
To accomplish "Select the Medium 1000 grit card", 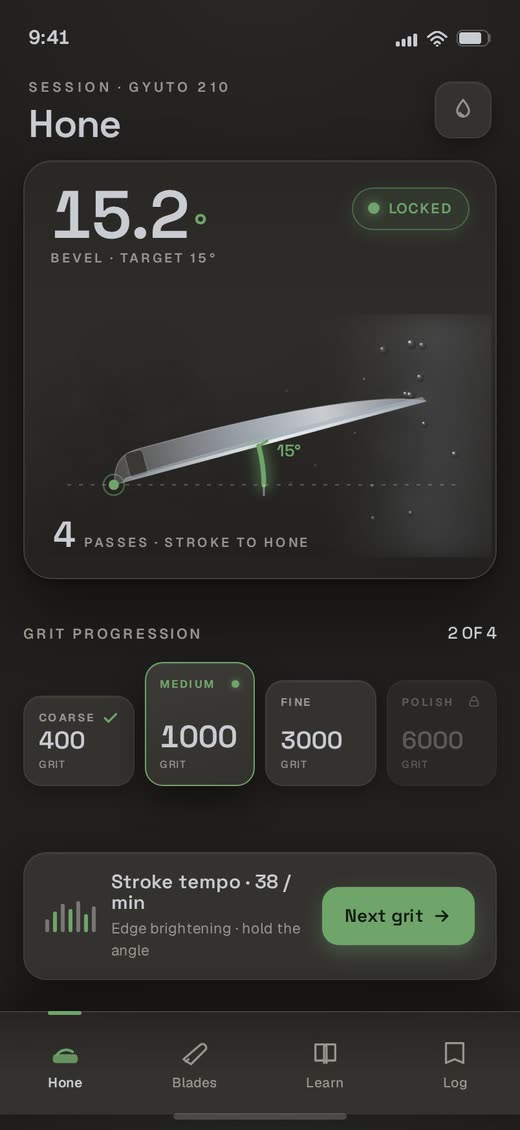I will (200, 724).
